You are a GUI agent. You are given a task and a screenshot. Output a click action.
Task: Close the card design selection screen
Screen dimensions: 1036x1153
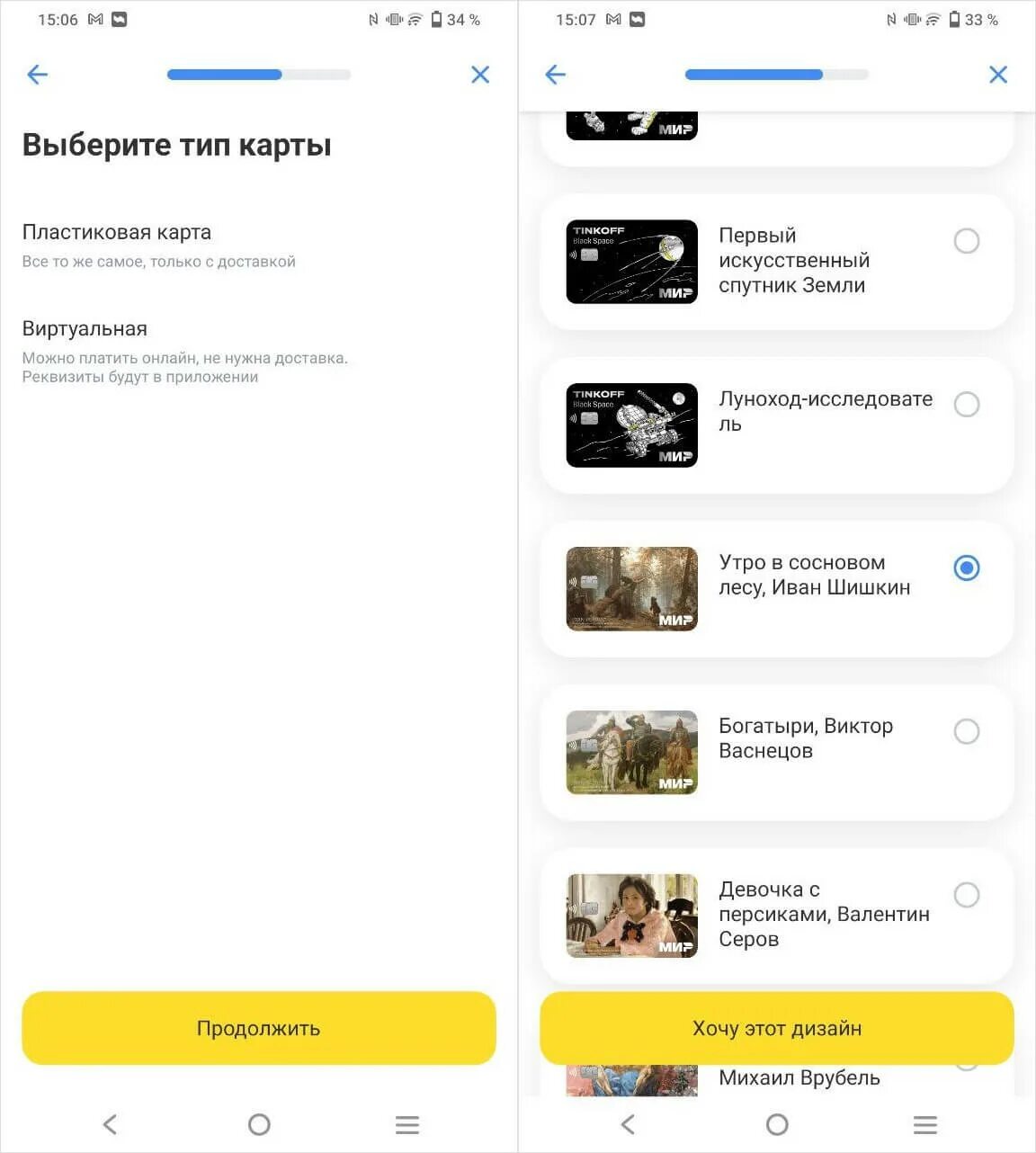(x=998, y=75)
